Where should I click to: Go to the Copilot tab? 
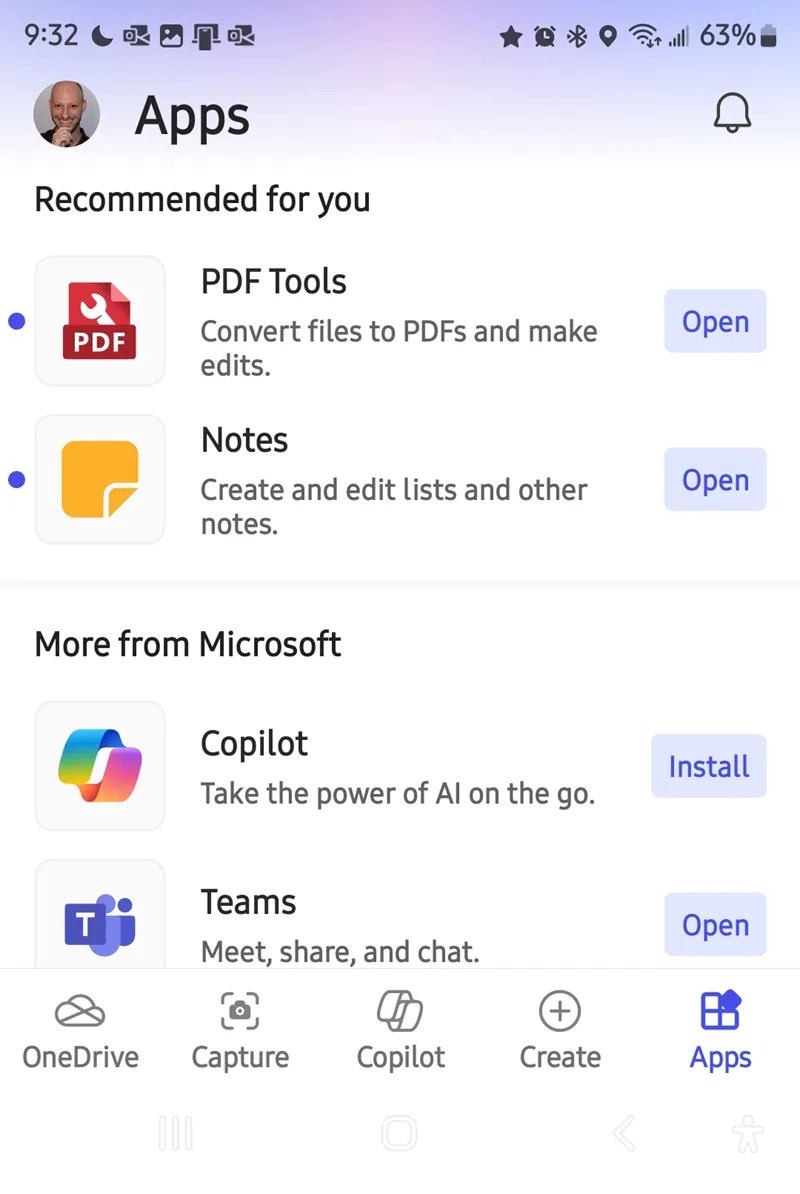pyautogui.click(x=400, y=1032)
